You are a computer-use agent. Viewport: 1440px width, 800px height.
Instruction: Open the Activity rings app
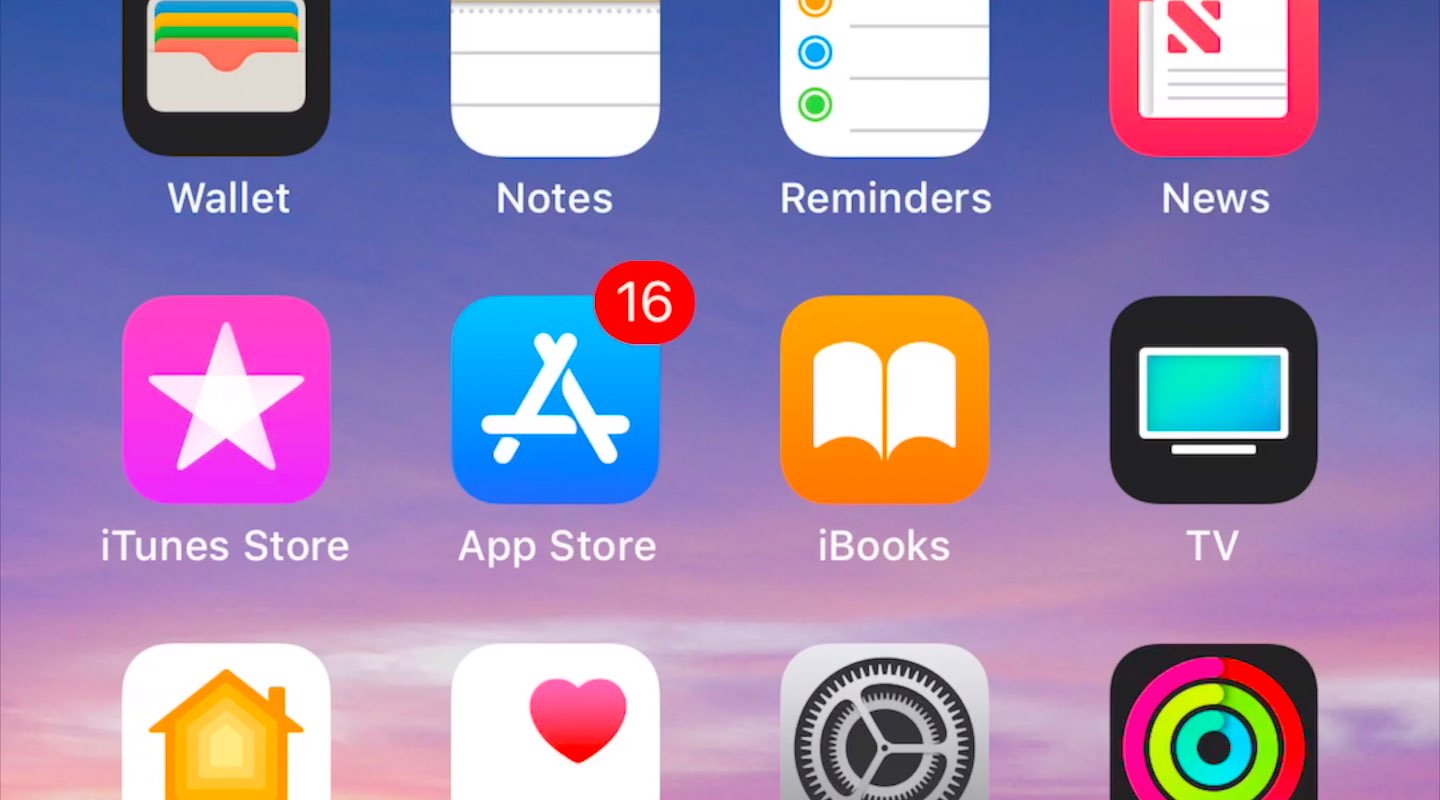tap(1213, 725)
